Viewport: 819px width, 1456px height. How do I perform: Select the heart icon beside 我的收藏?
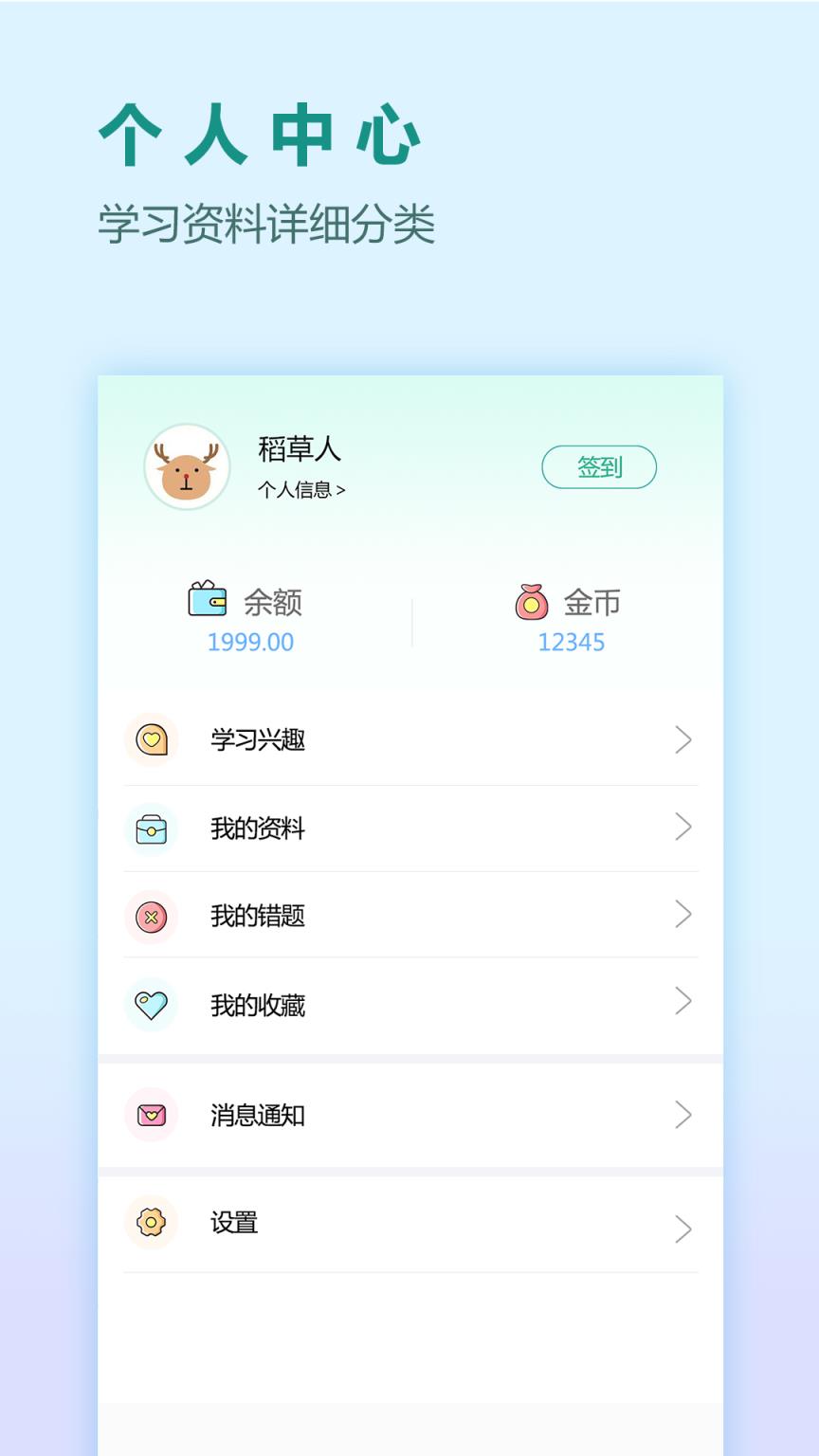tap(152, 1005)
